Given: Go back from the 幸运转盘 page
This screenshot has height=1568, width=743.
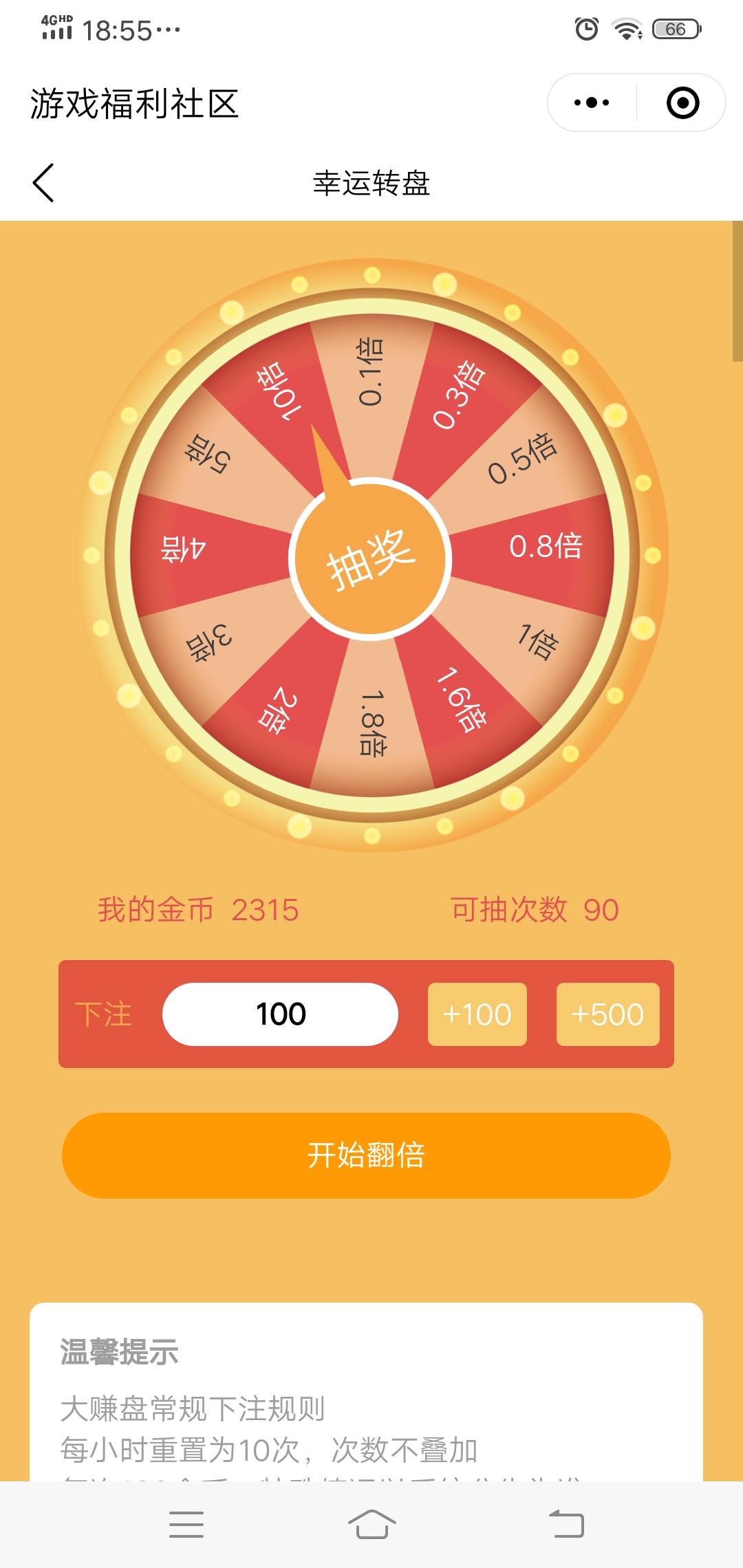Looking at the screenshot, I should (x=43, y=183).
